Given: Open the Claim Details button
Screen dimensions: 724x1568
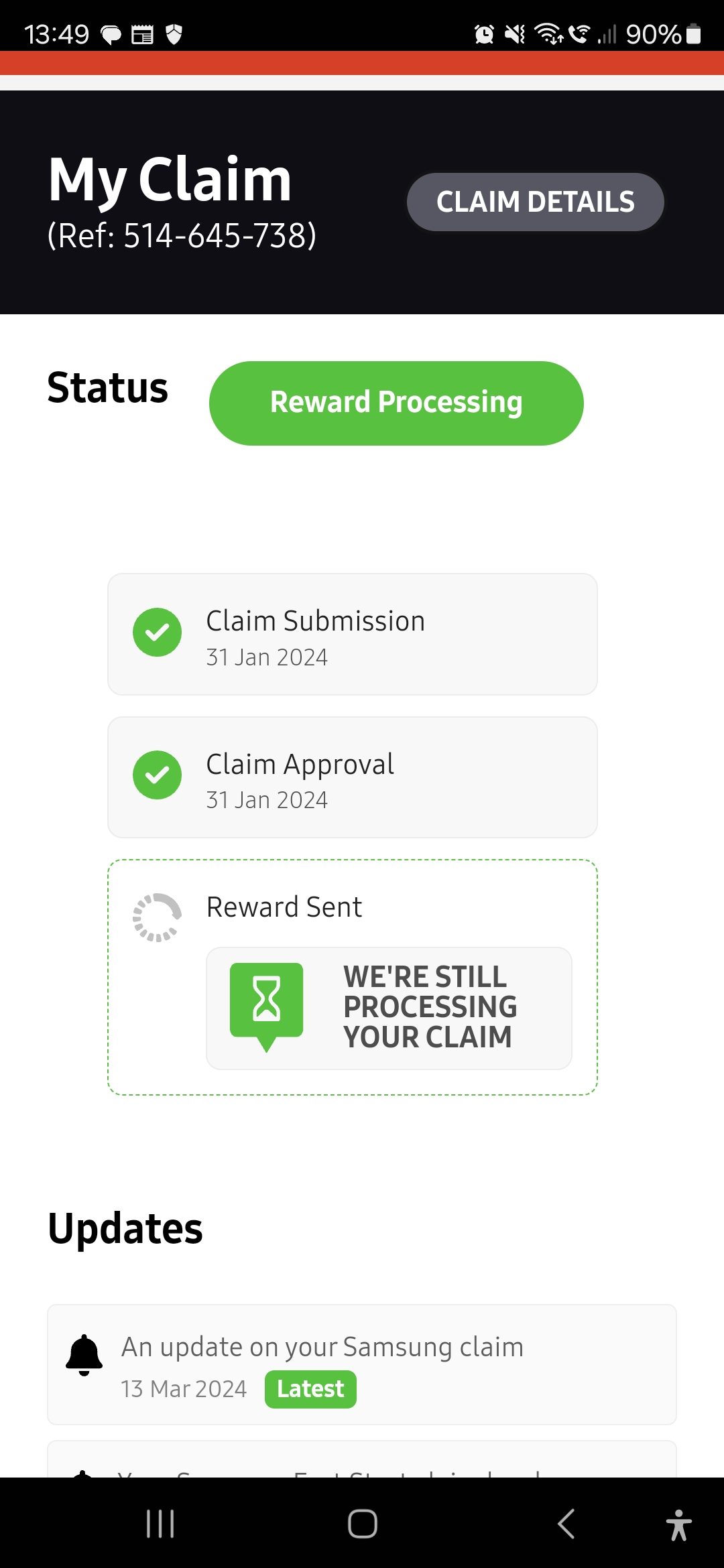Looking at the screenshot, I should coord(535,202).
